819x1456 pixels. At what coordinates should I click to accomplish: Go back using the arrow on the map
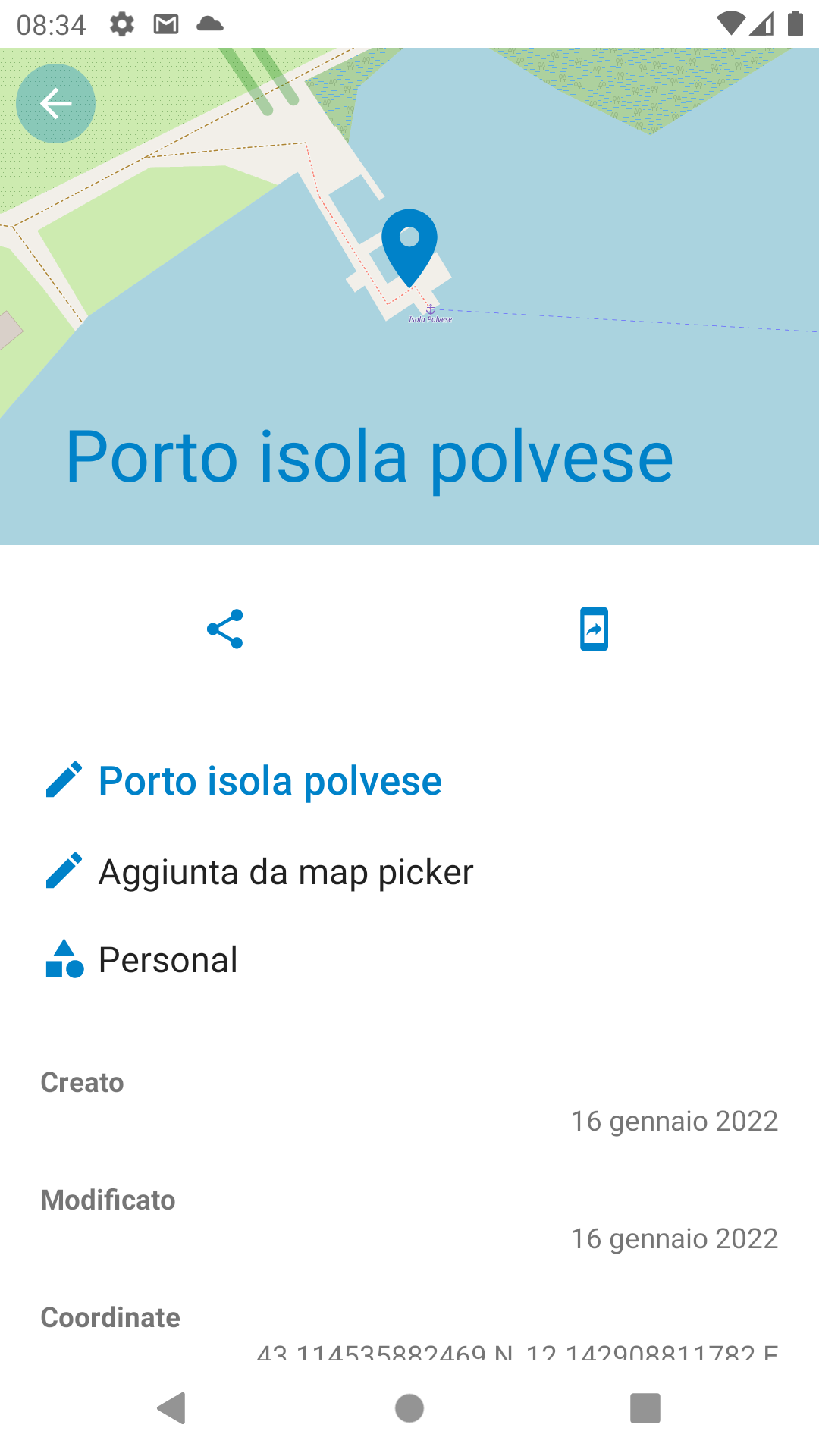[x=55, y=104]
